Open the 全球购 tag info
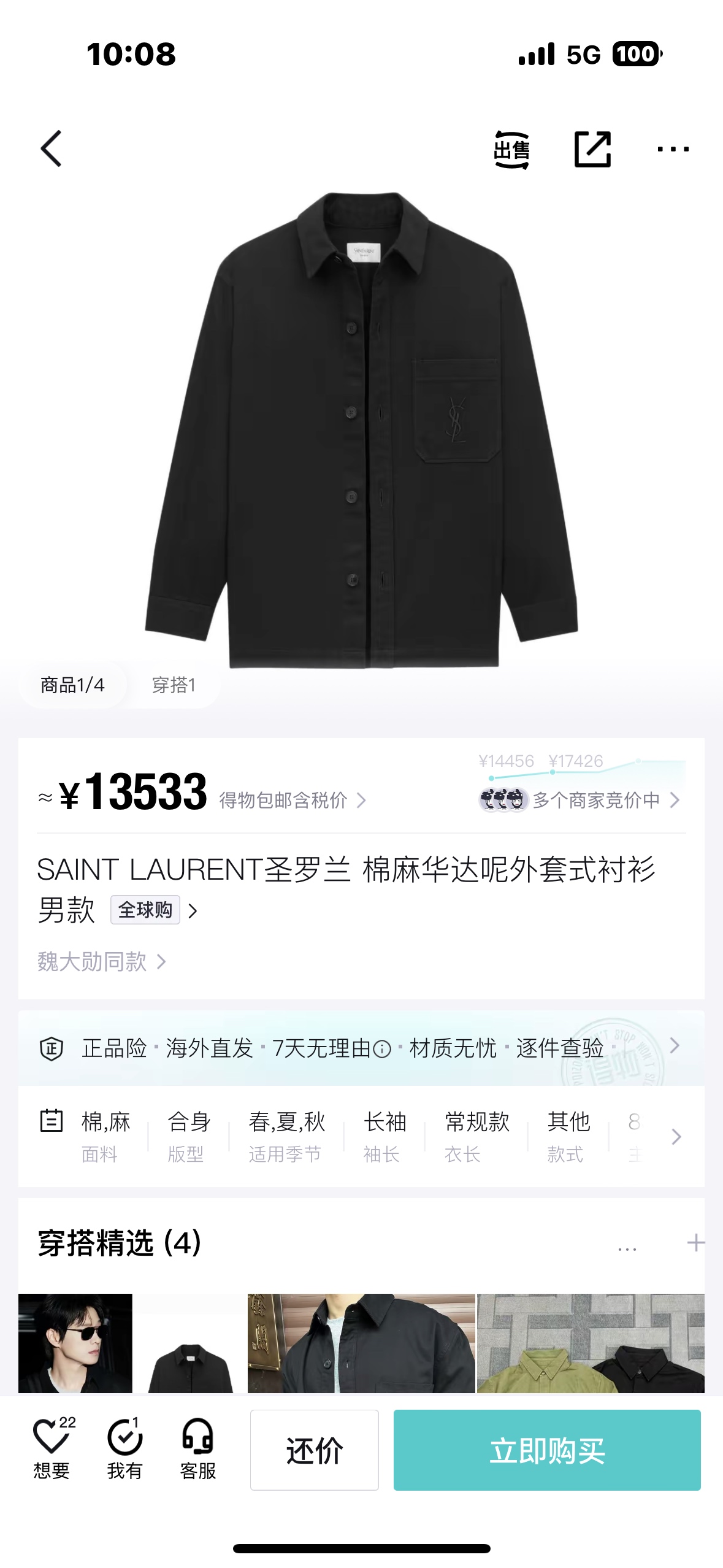The image size is (723, 1568). [x=145, y=910]
